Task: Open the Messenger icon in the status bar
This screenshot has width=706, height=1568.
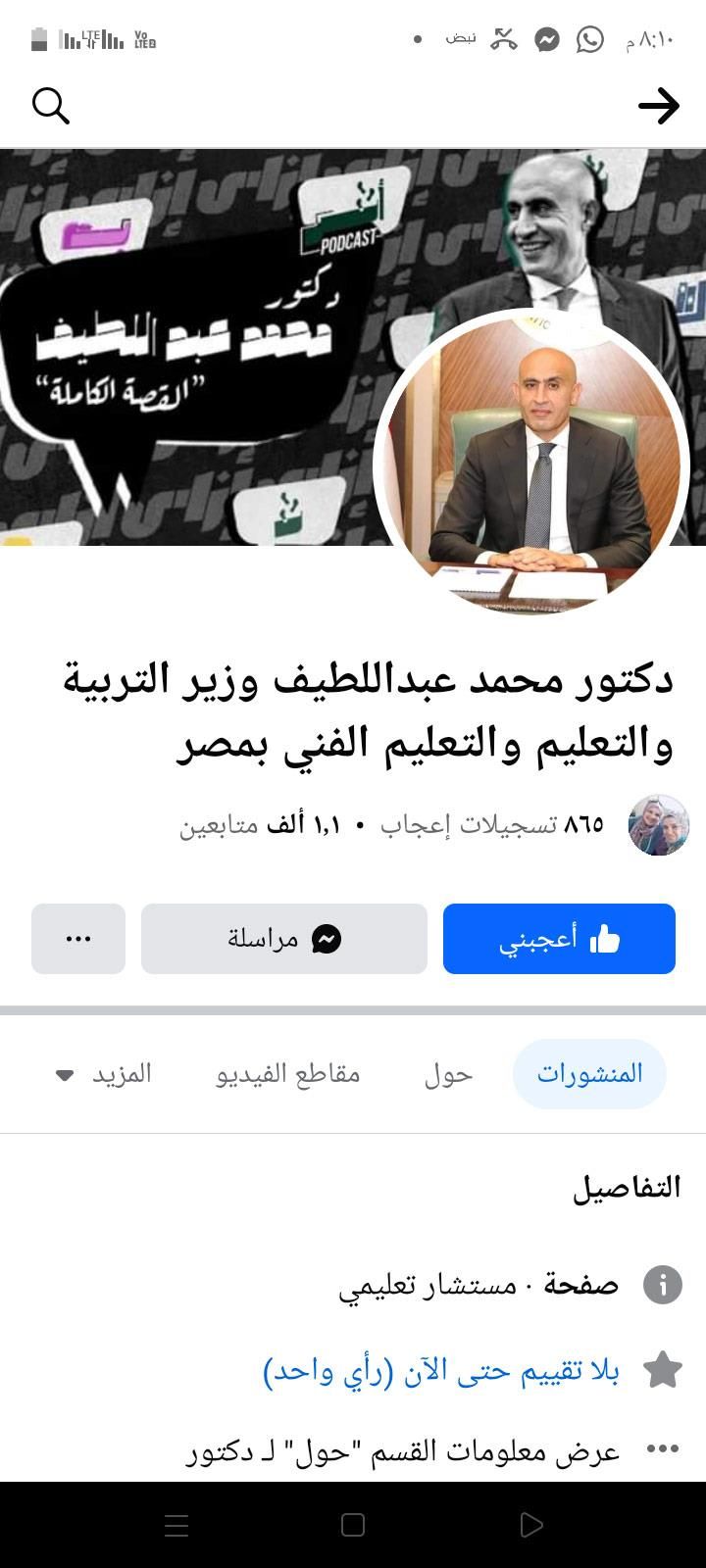Action: point(547,40)
